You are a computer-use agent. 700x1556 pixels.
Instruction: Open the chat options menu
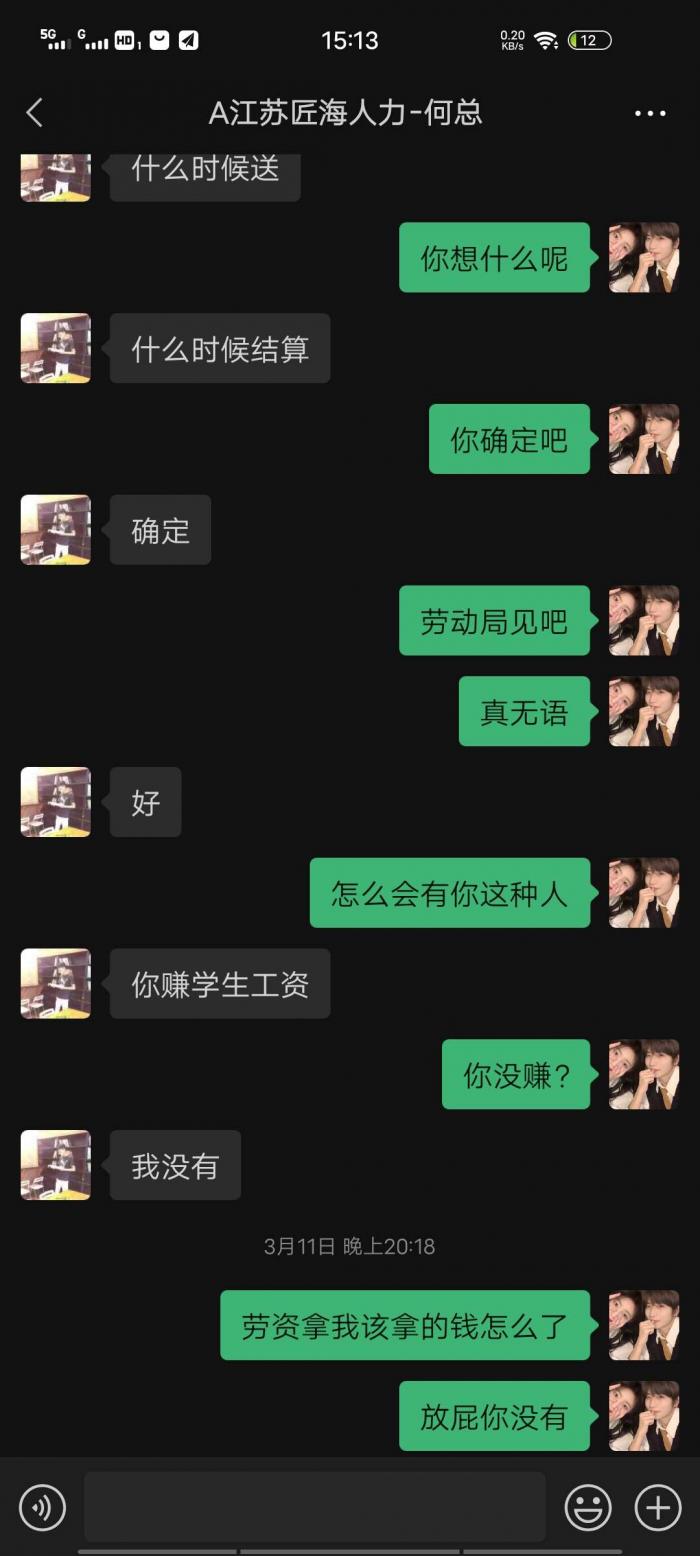[650, 113]
